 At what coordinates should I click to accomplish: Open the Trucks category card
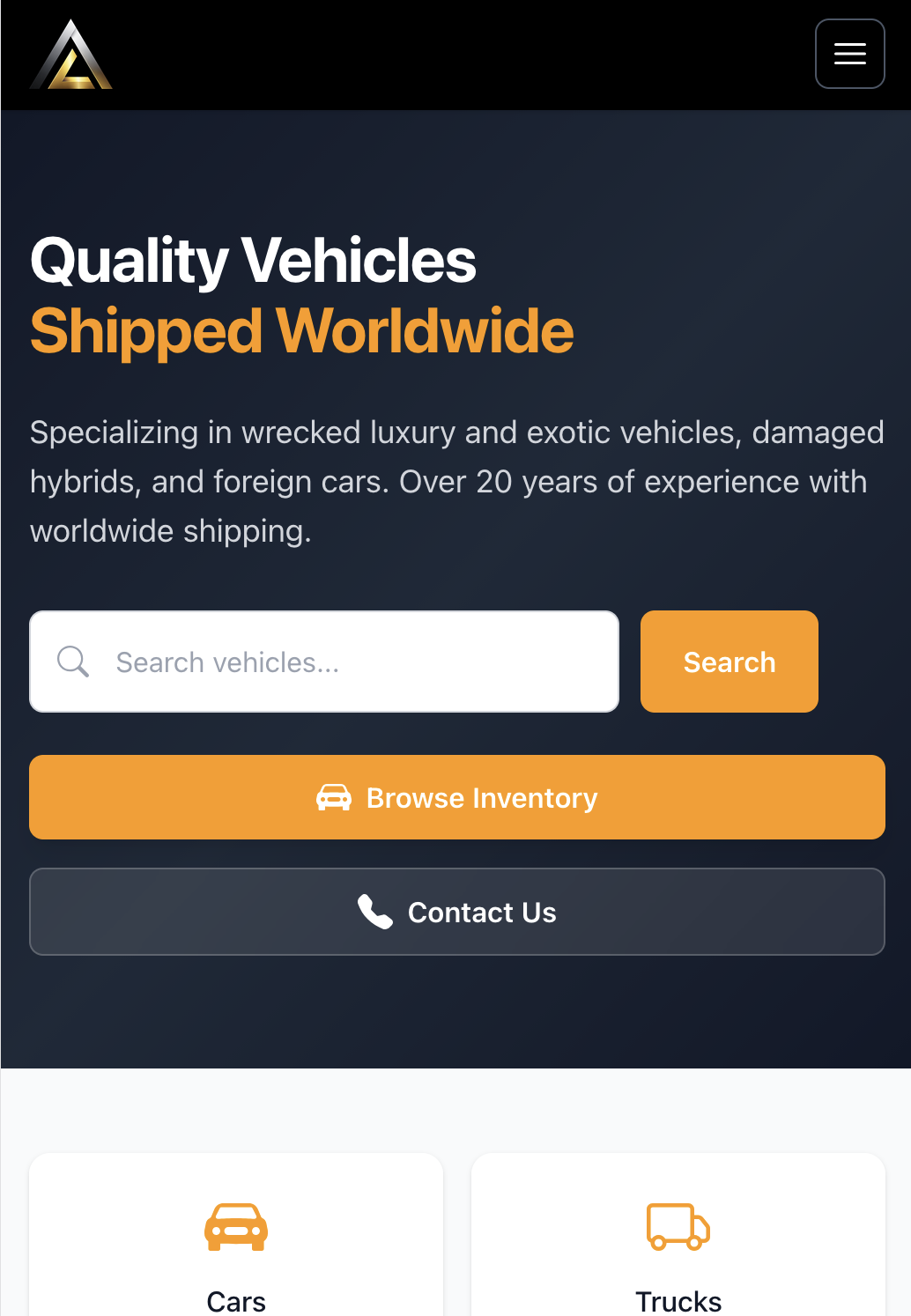[x=678, y=1251]
